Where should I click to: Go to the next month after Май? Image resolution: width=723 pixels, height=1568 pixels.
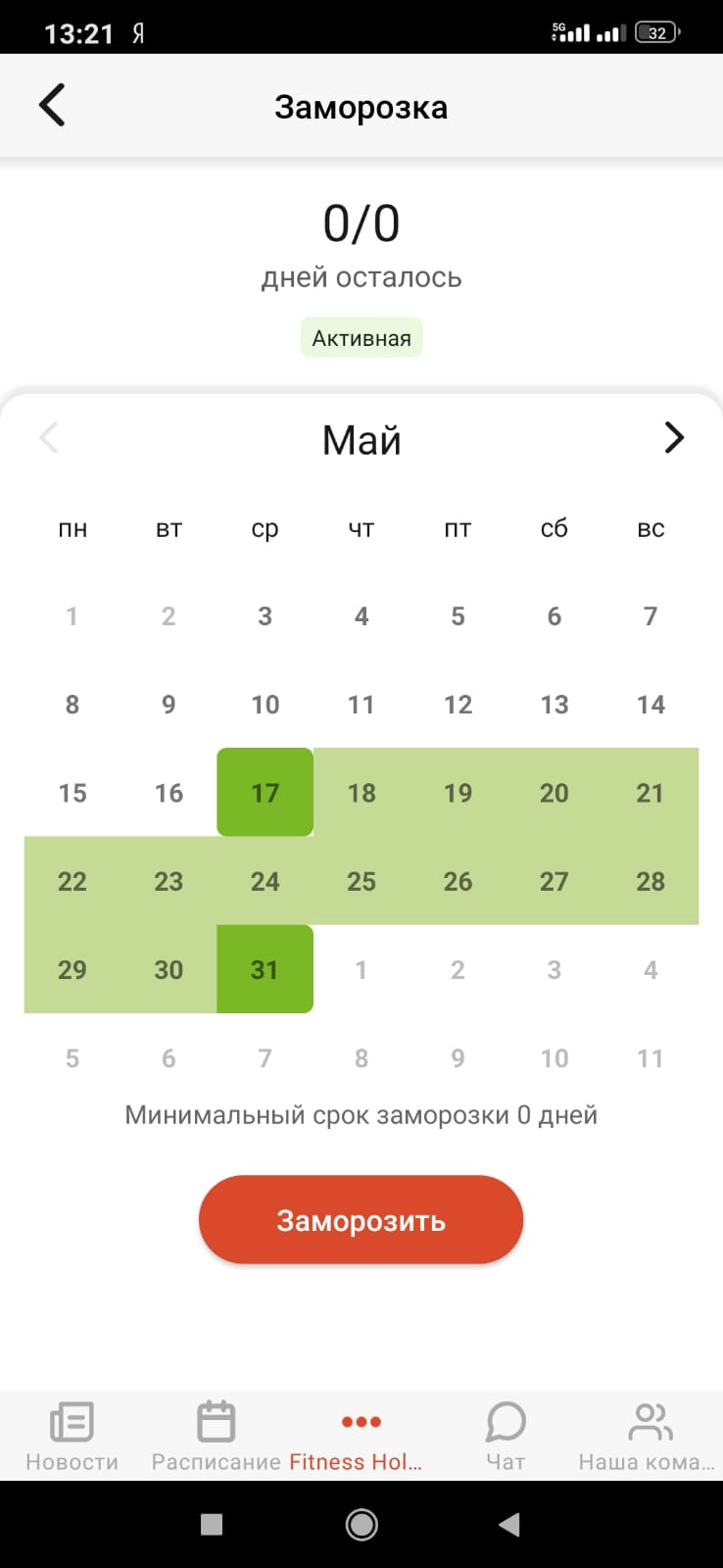click(x=674, y=437)
